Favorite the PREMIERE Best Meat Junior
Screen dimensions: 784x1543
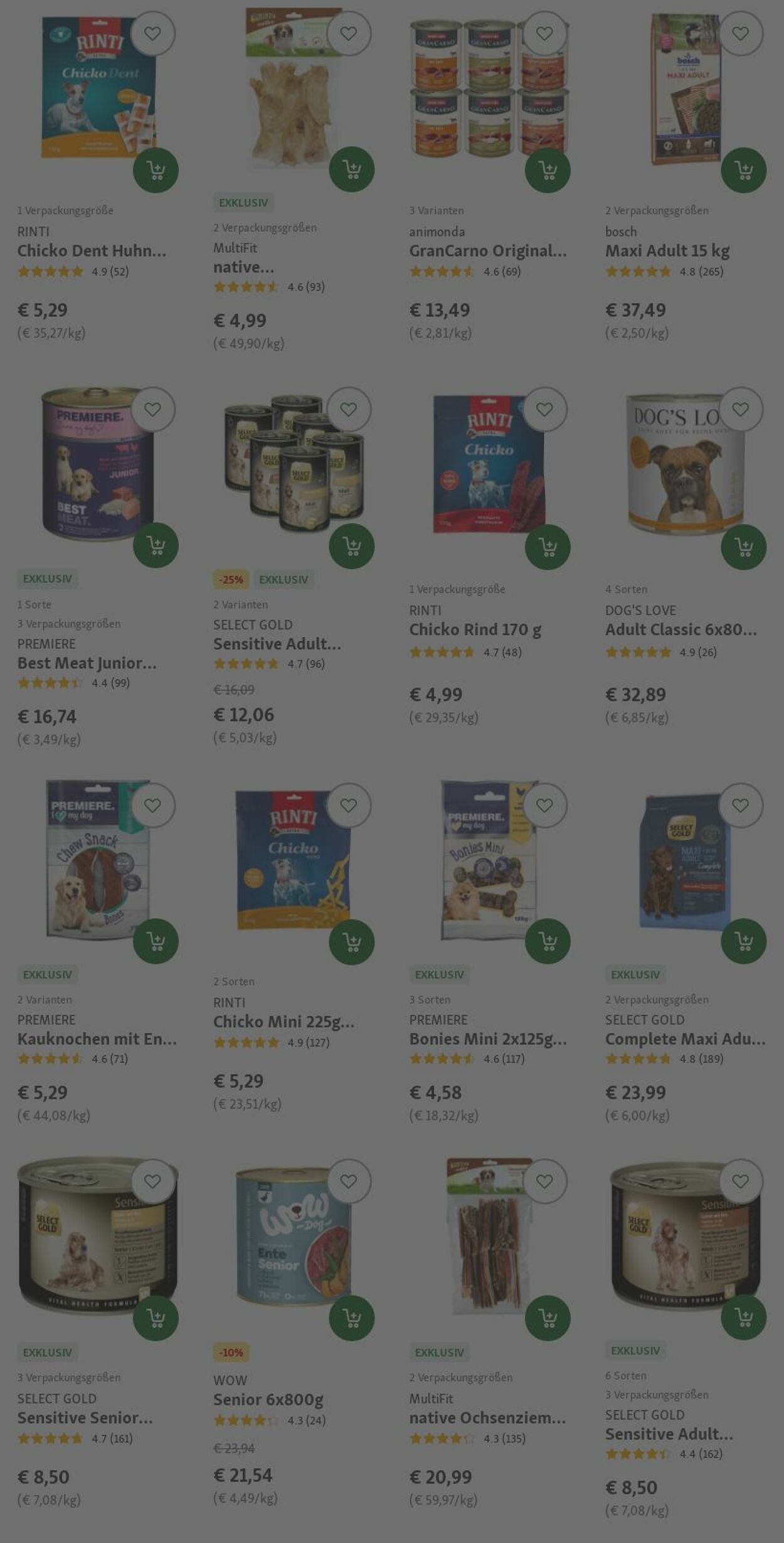(152, 410)
